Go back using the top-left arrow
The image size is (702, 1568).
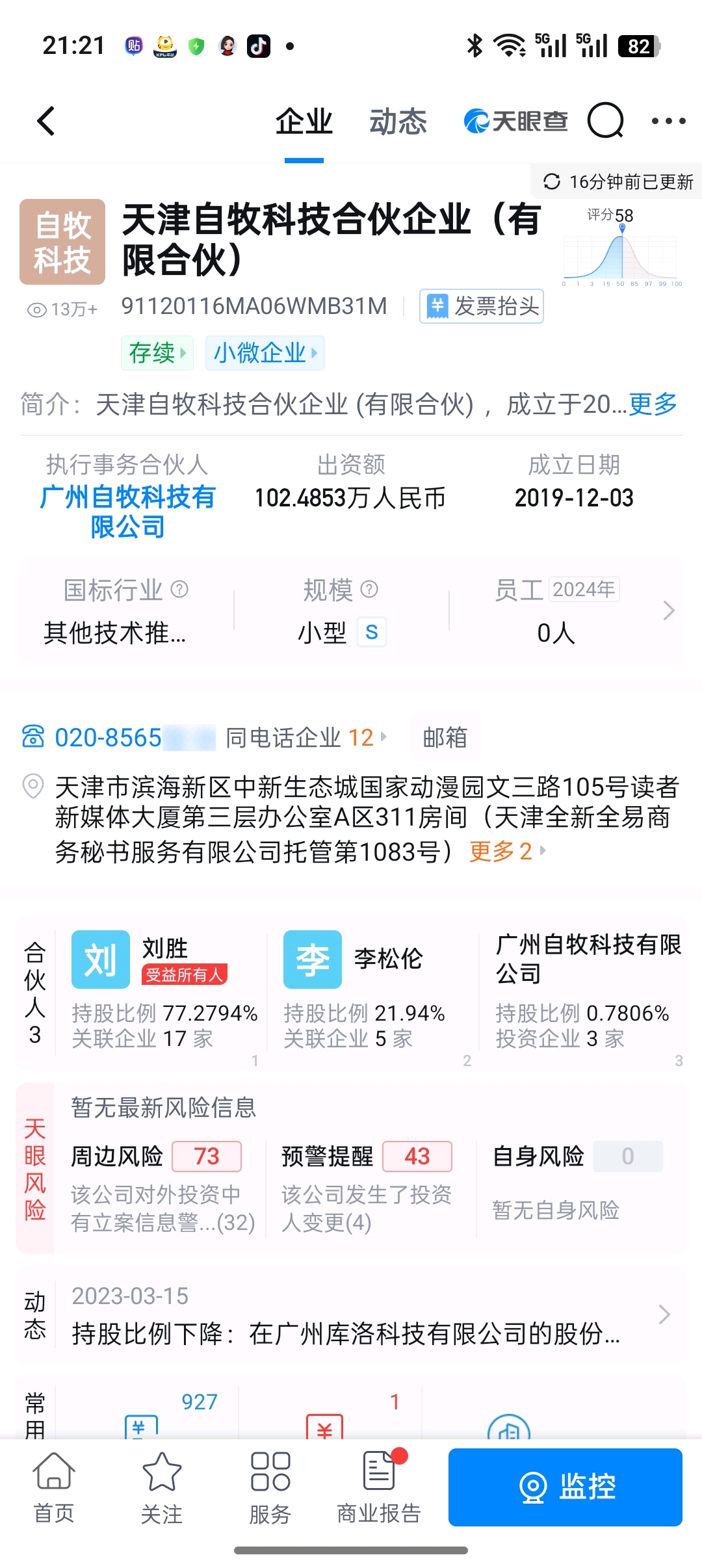pyautogui.click(x=45, y=122)
